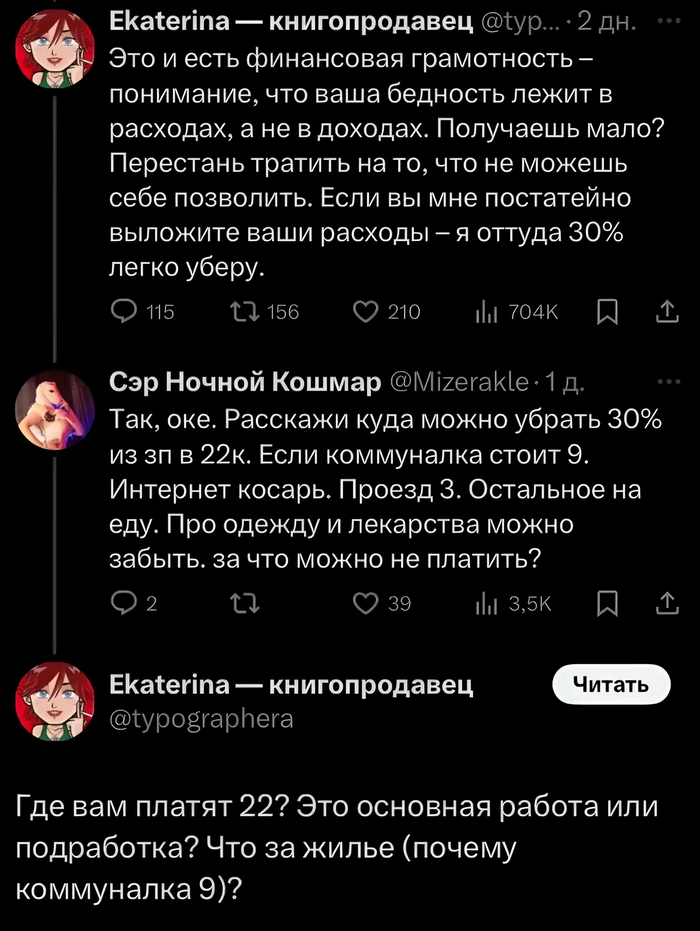Open Ekaterina's avatar beside the Читать button
Screen dimensions: 700x931
click(x=55, y=700)
